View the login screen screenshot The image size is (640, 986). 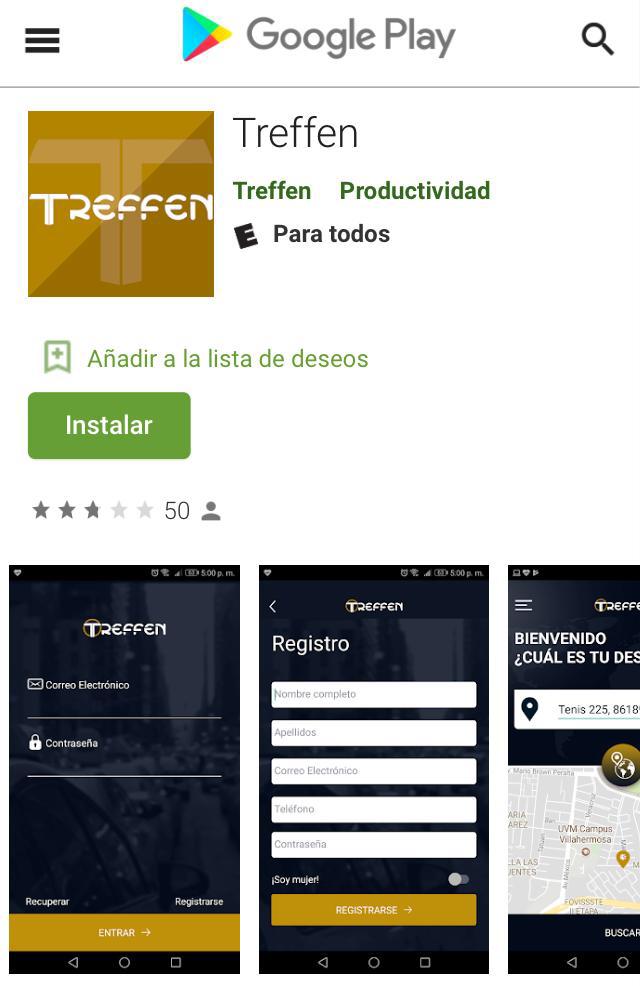pyautogui.click(x=124, y=768)
